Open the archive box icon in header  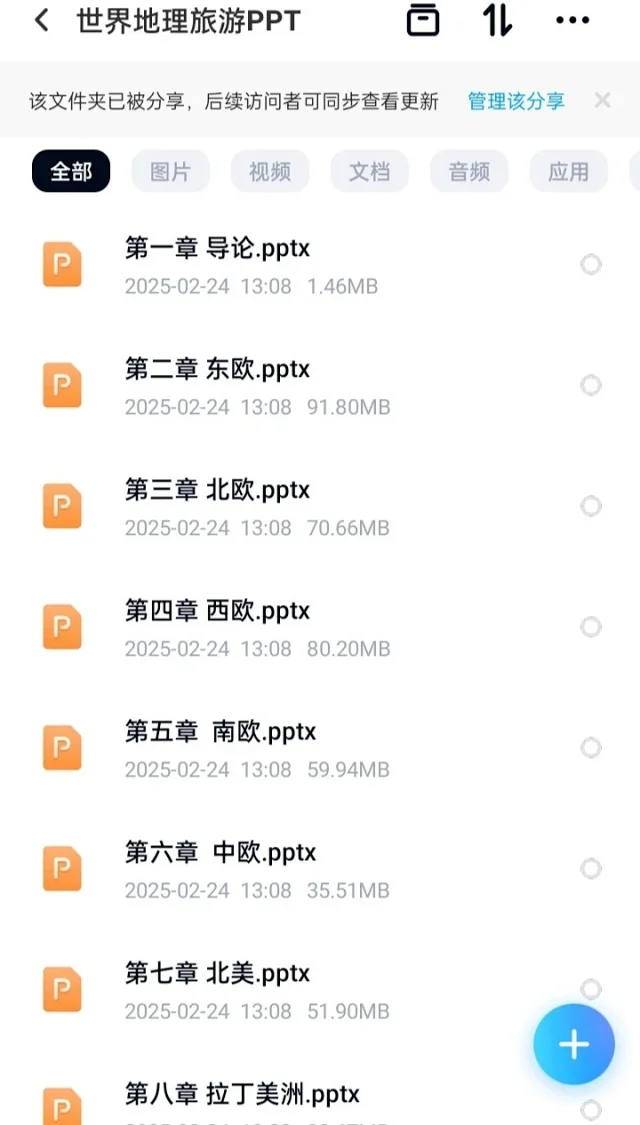(x=423, y=20)
